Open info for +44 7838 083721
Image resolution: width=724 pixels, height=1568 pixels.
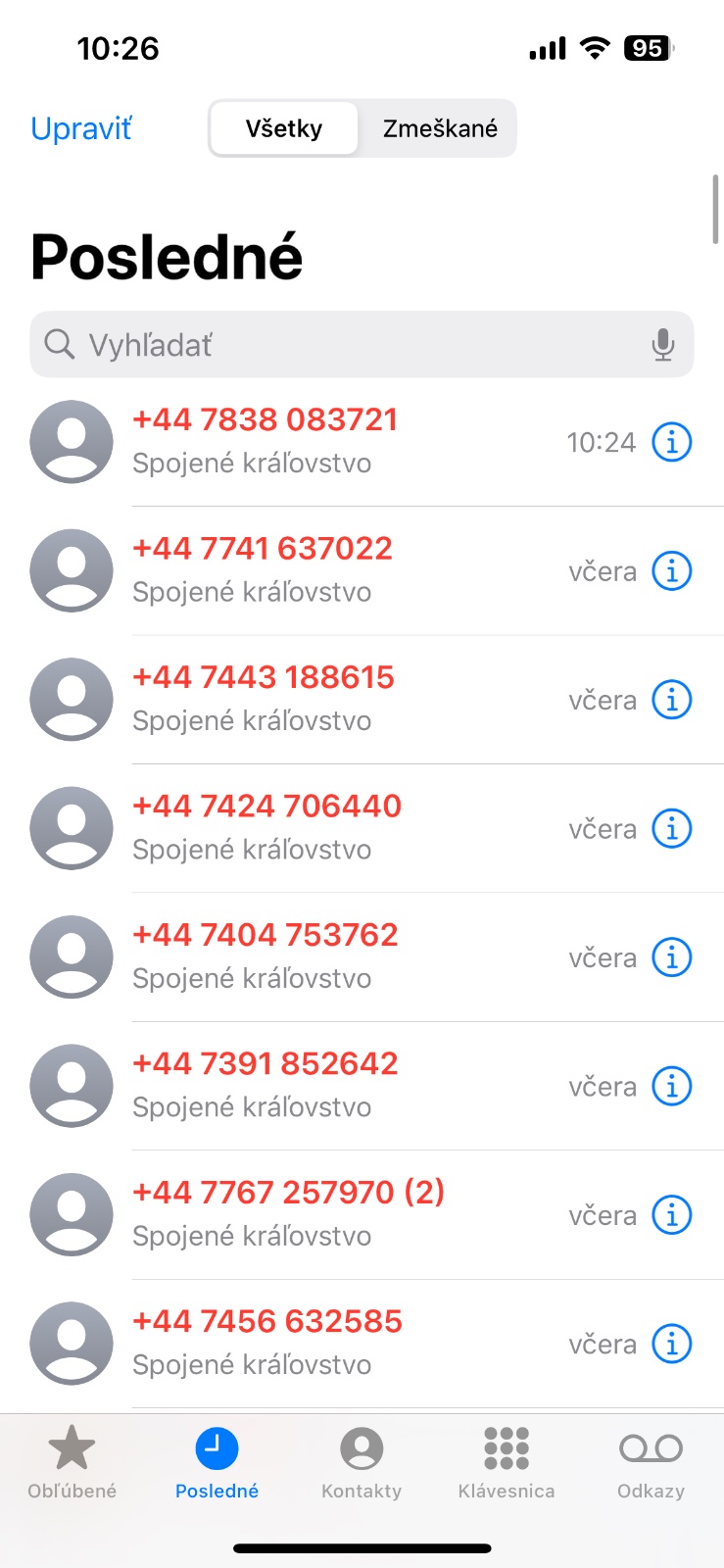672,442
